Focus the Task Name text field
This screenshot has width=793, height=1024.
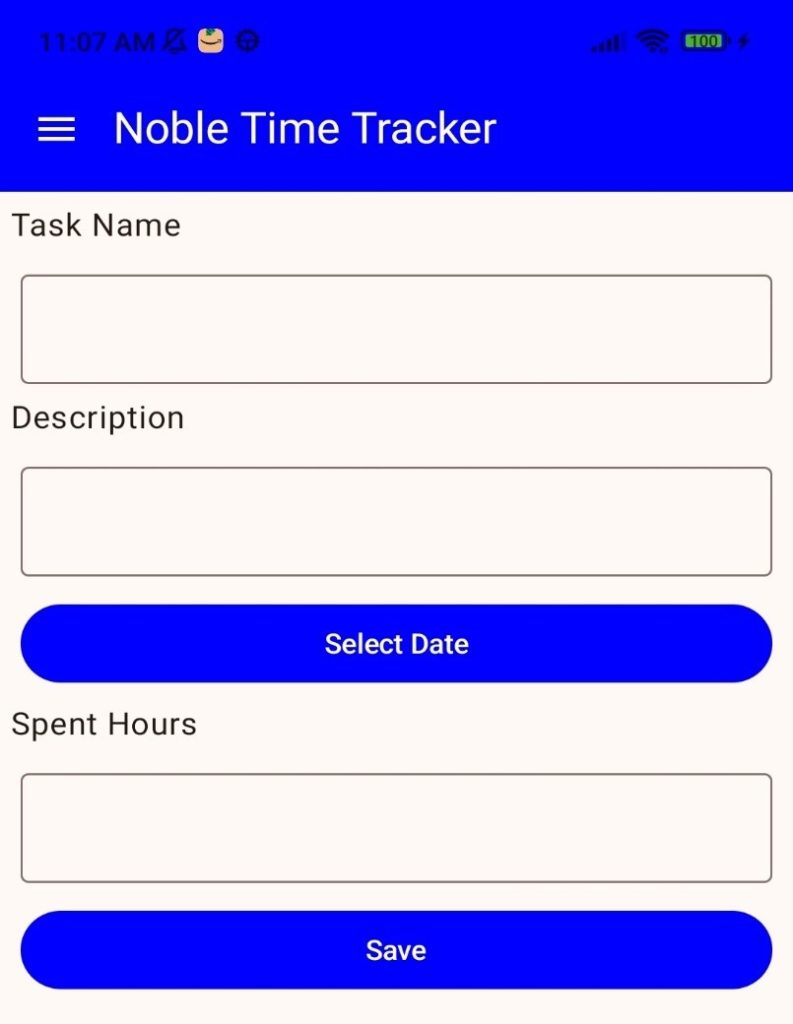click(x=396, y=329)
